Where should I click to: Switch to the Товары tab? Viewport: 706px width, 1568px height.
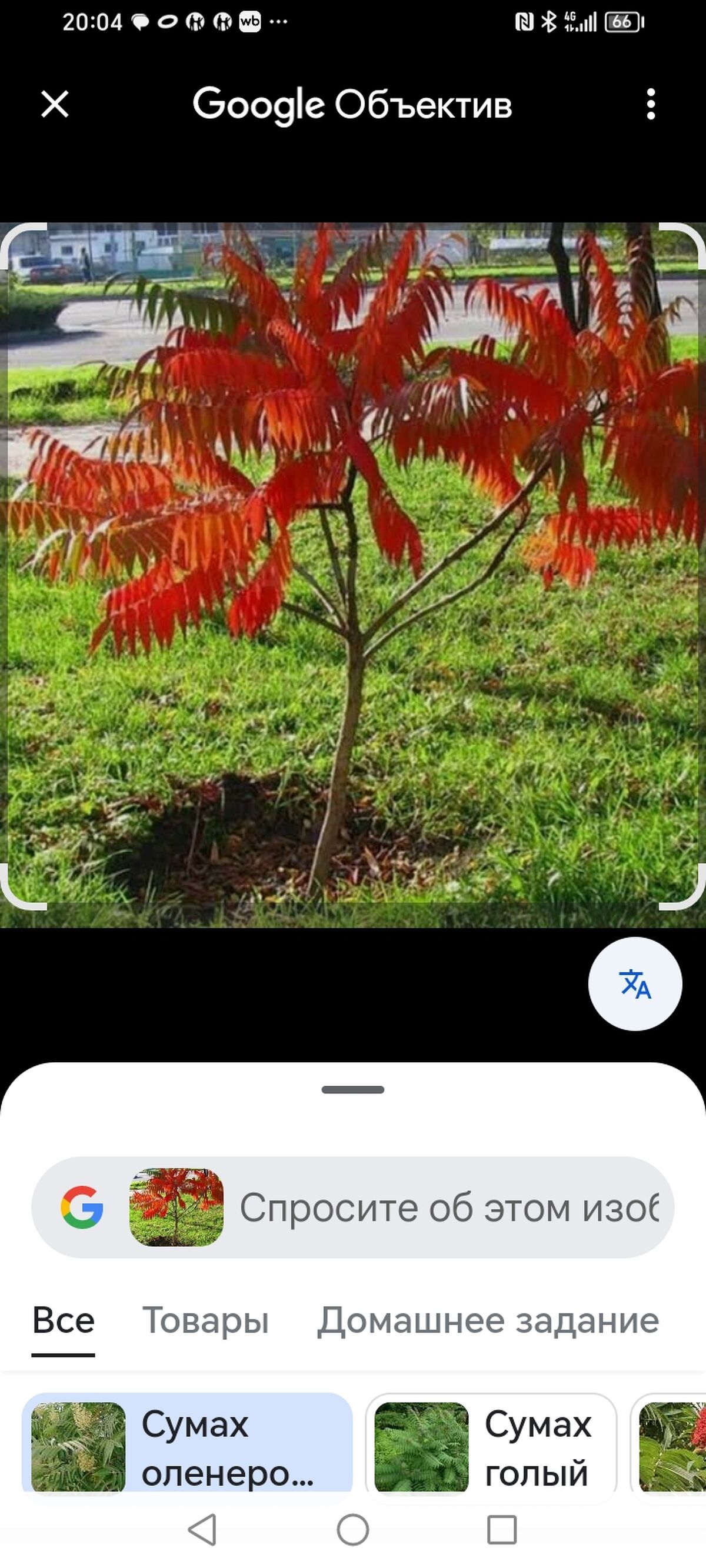tap(205, 1321)
